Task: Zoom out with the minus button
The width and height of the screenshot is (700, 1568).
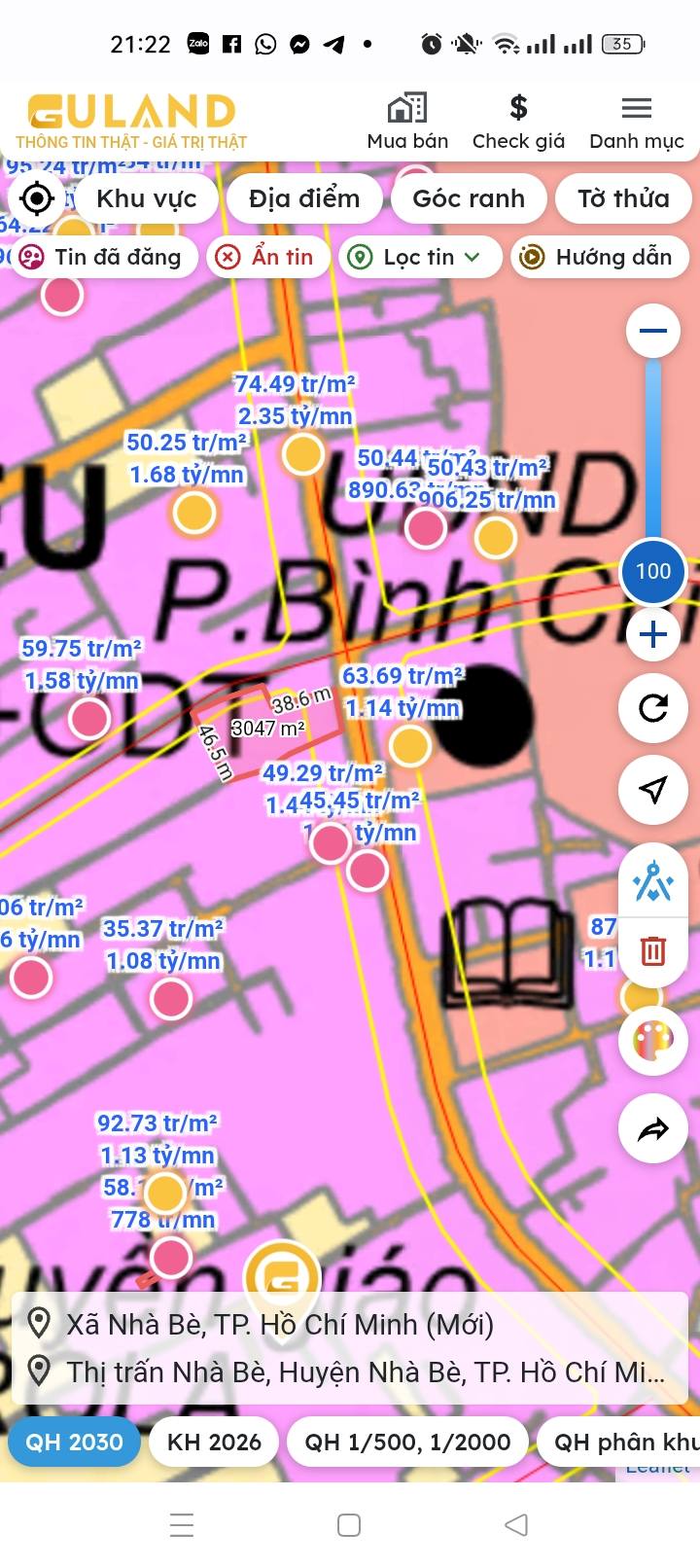Action: (x=652, y=331)
